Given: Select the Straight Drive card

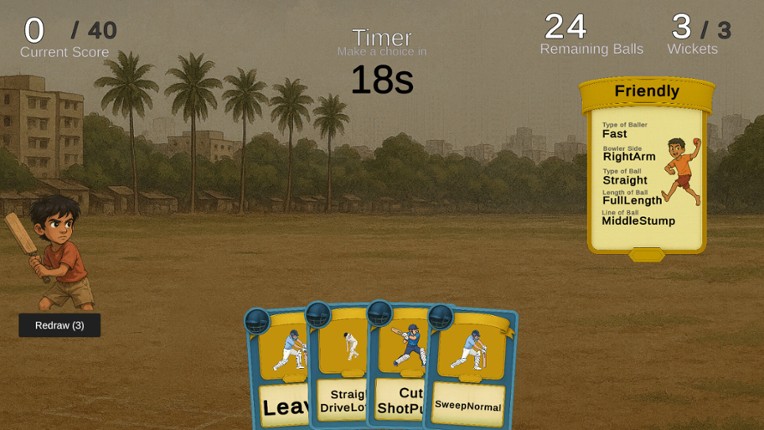Looking at the screenshot, I should click(x=338, y=367).
